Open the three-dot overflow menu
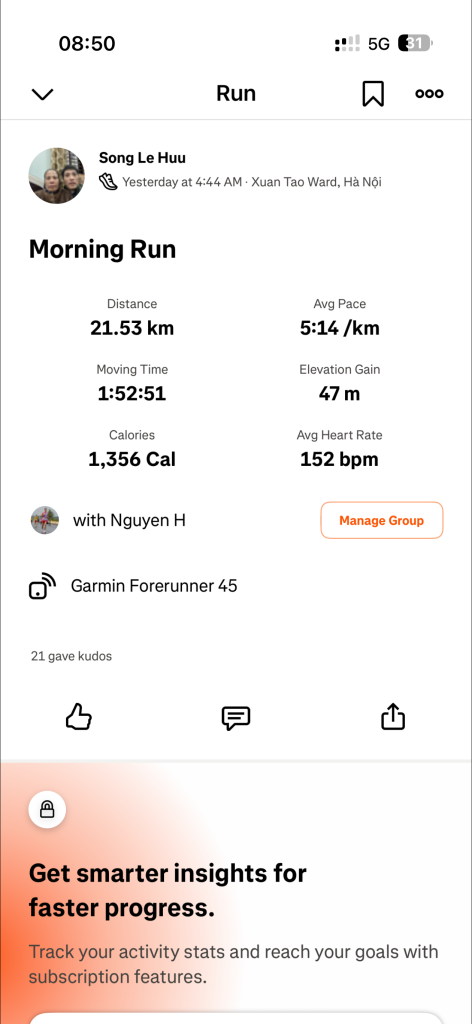The image size is (472, 1024). [429, 93]
